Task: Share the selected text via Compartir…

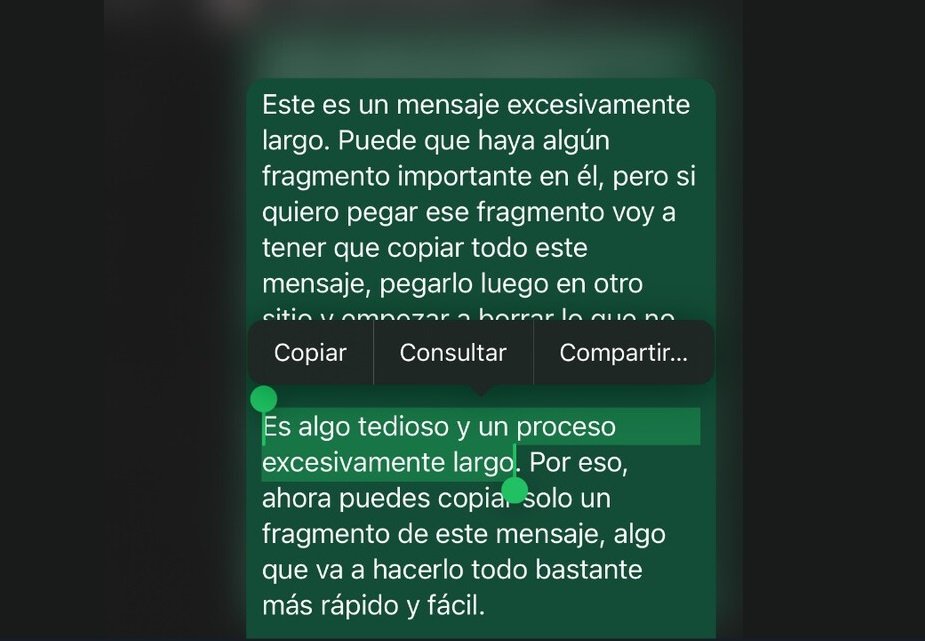Action: (623, 353)
